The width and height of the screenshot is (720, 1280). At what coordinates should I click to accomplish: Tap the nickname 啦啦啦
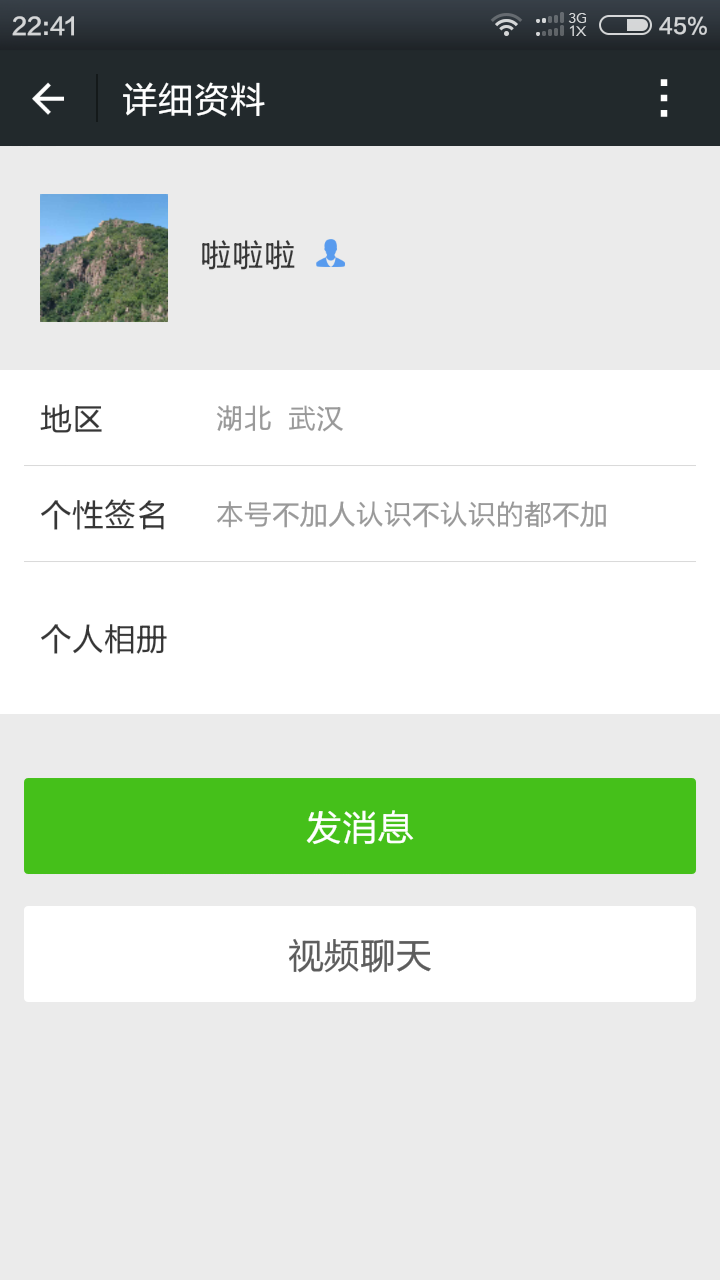(x=247, y=256)
